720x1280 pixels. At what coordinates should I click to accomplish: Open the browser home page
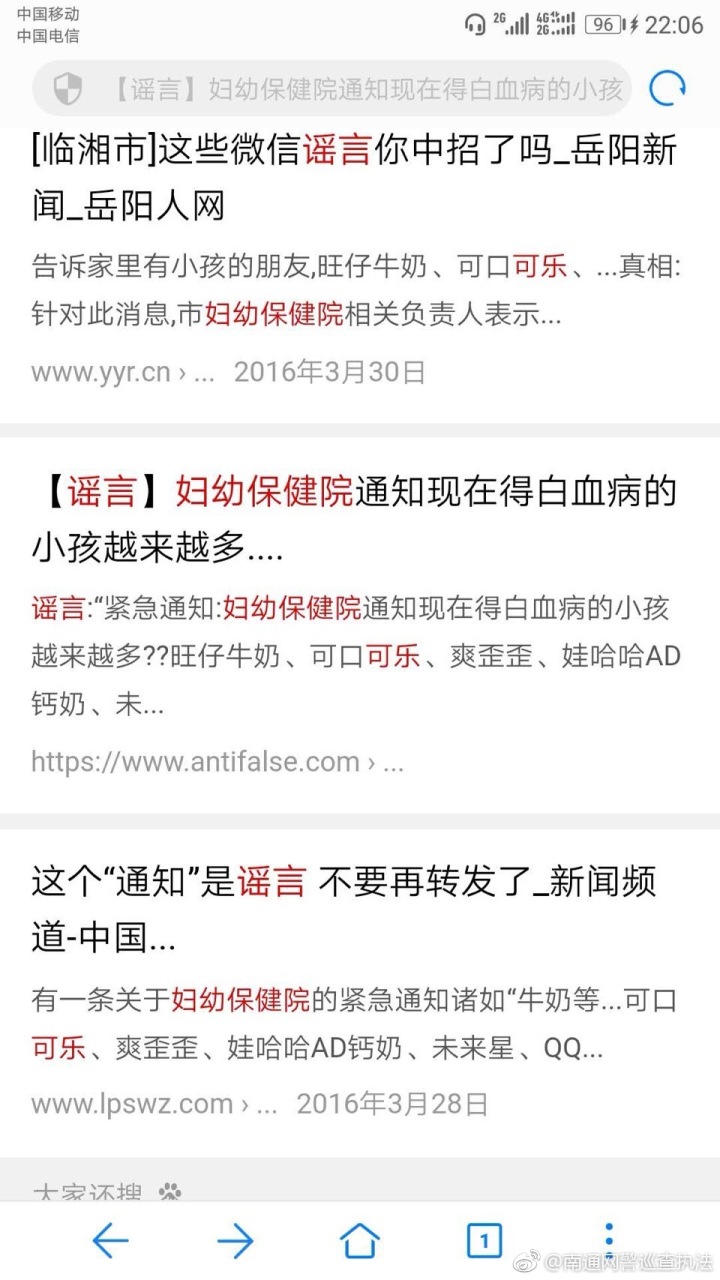pyautogui.click(x=360, y=1241)
